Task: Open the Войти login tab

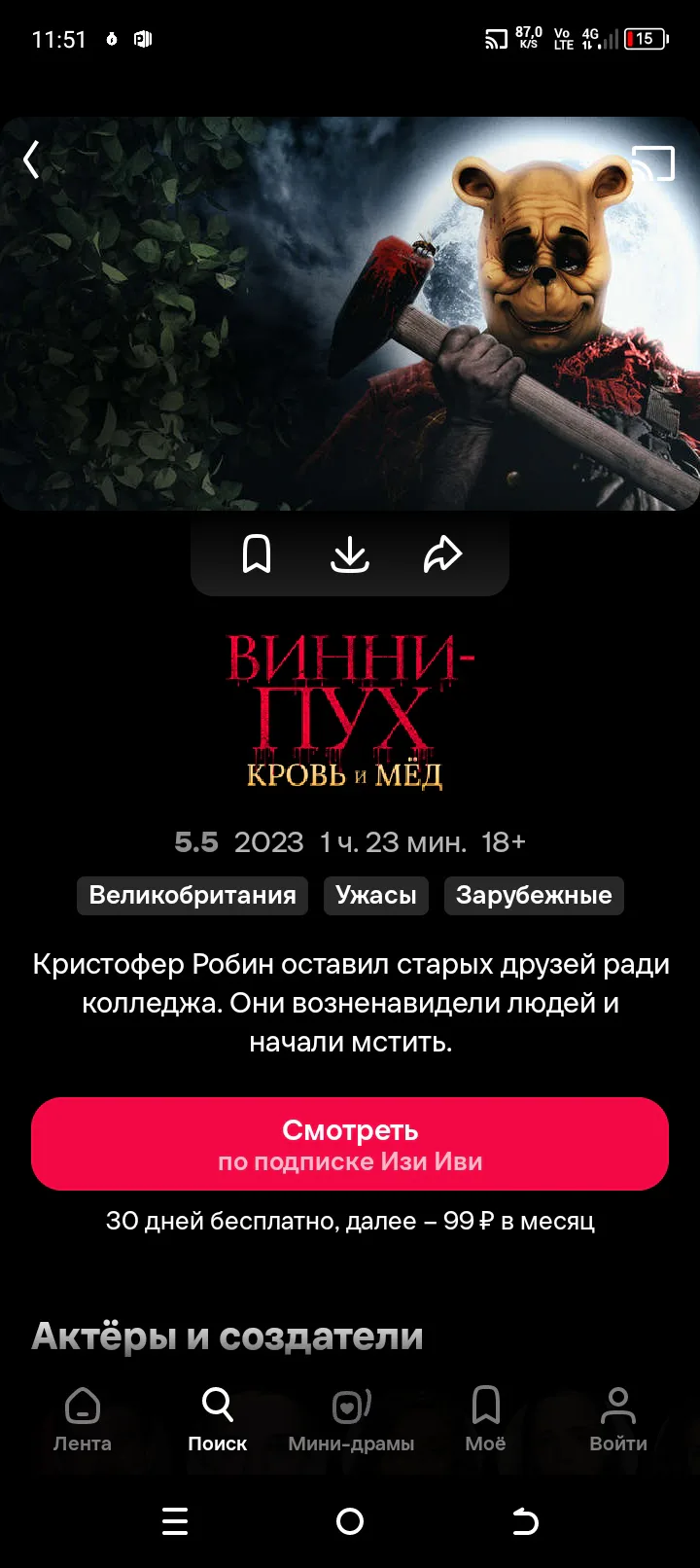Action: pos(618,1420)
